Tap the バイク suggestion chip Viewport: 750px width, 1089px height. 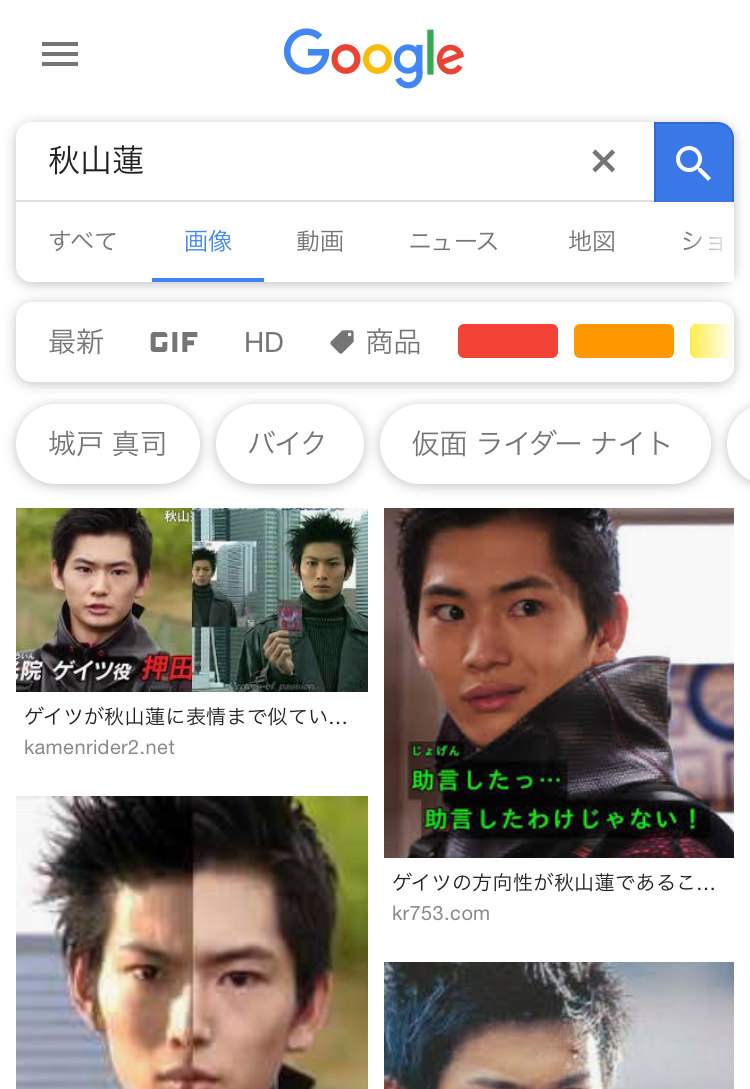tap(288, 444)
